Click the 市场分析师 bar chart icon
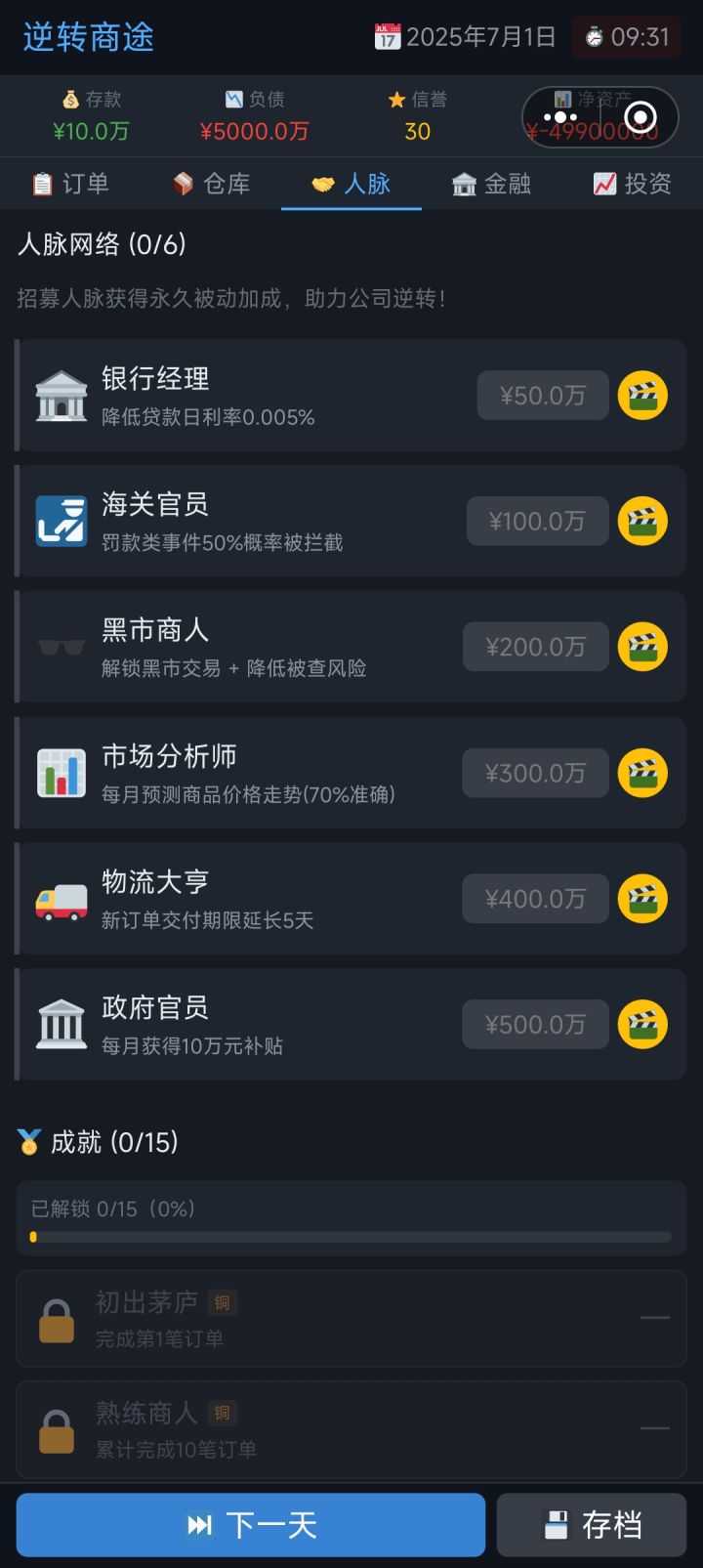703x1568 pixels. tap(61, 772)
